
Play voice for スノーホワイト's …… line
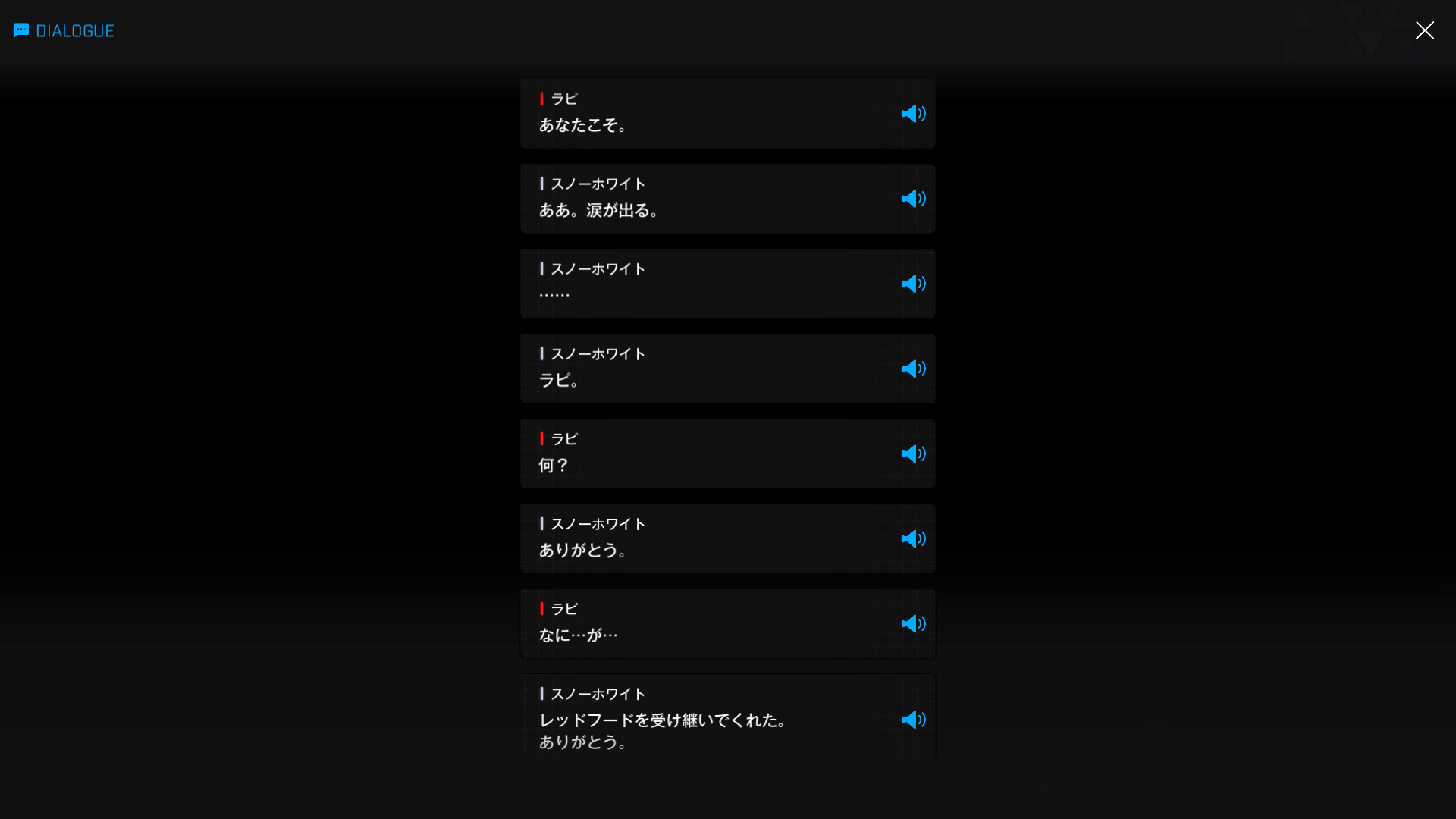click(x=913, y=284)
